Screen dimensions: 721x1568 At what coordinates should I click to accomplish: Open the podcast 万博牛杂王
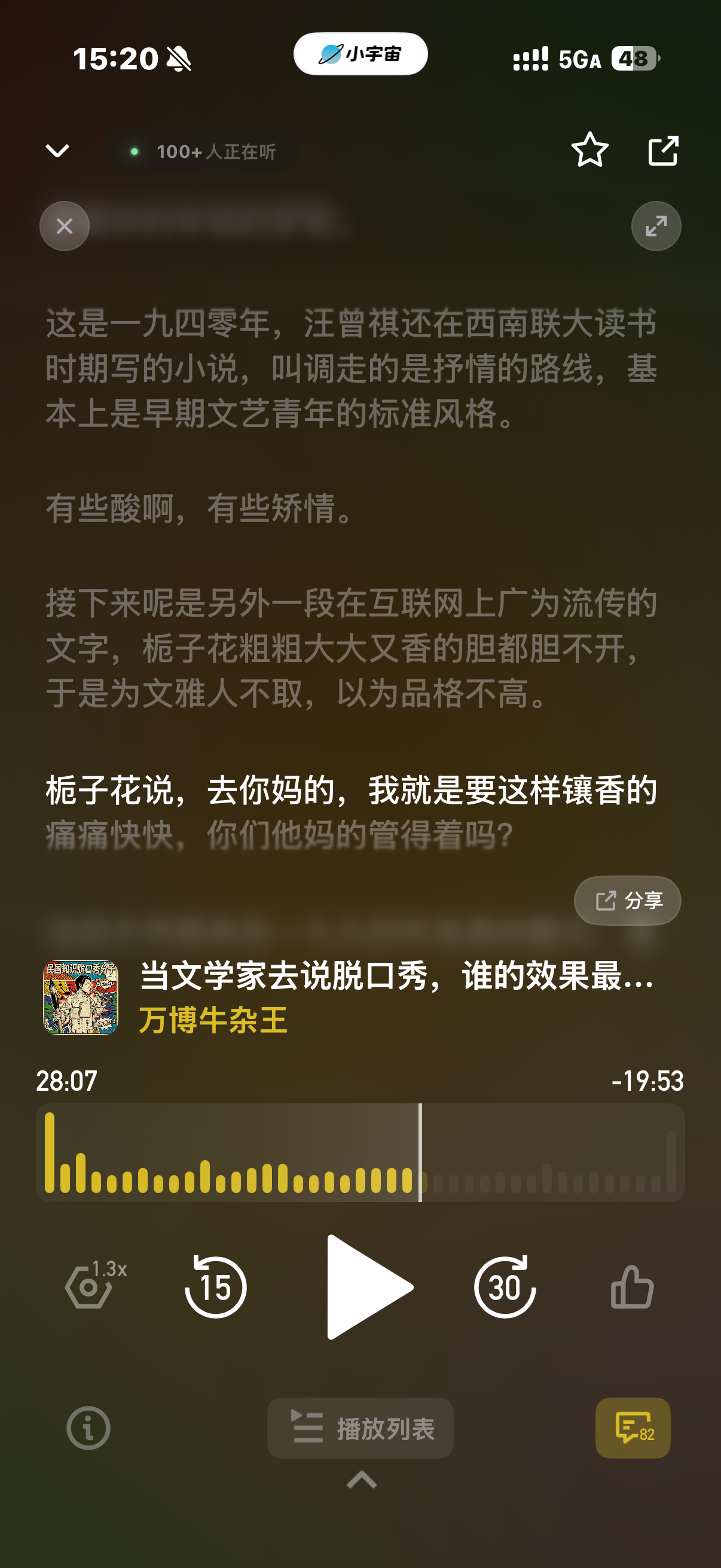(x=213, y=1020)
